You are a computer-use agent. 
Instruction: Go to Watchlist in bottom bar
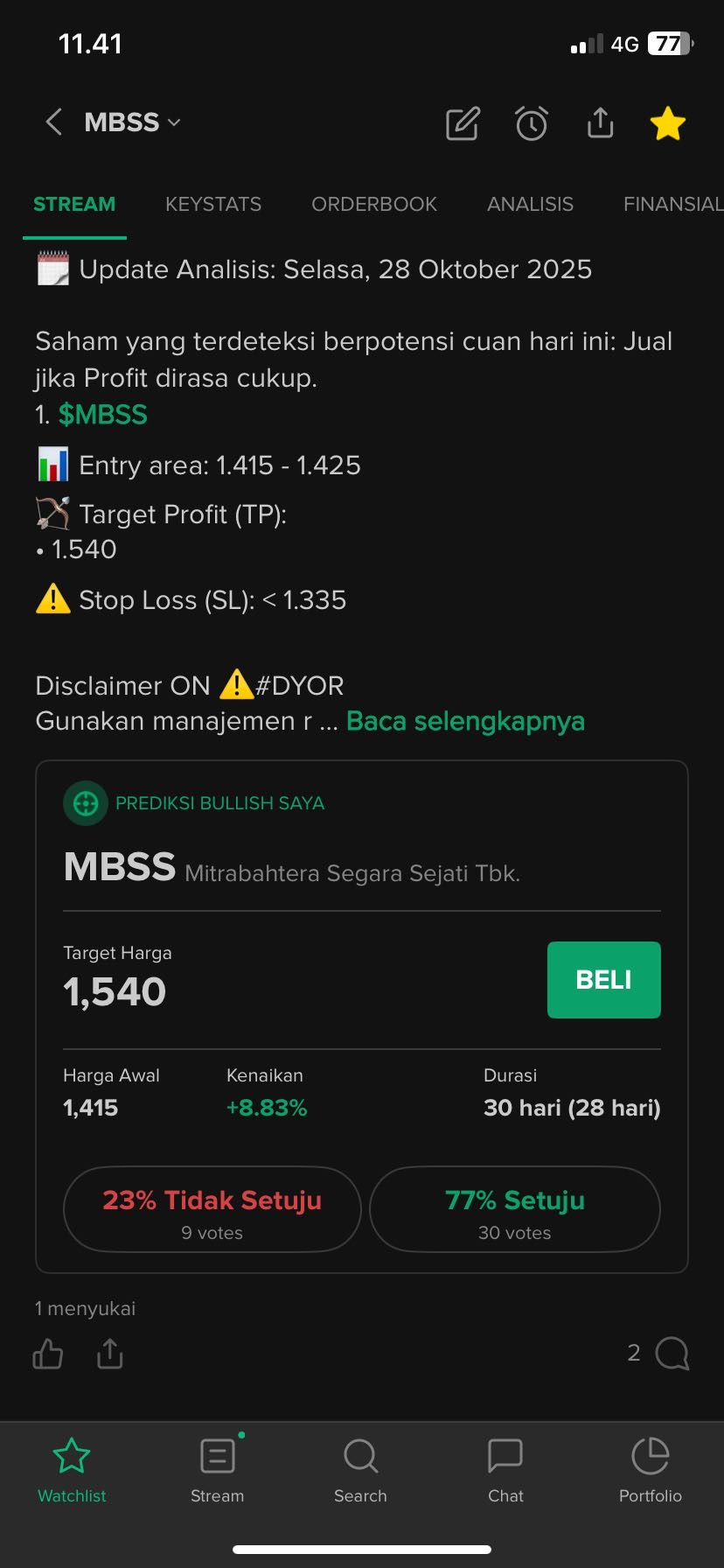tap(70, 1470)
